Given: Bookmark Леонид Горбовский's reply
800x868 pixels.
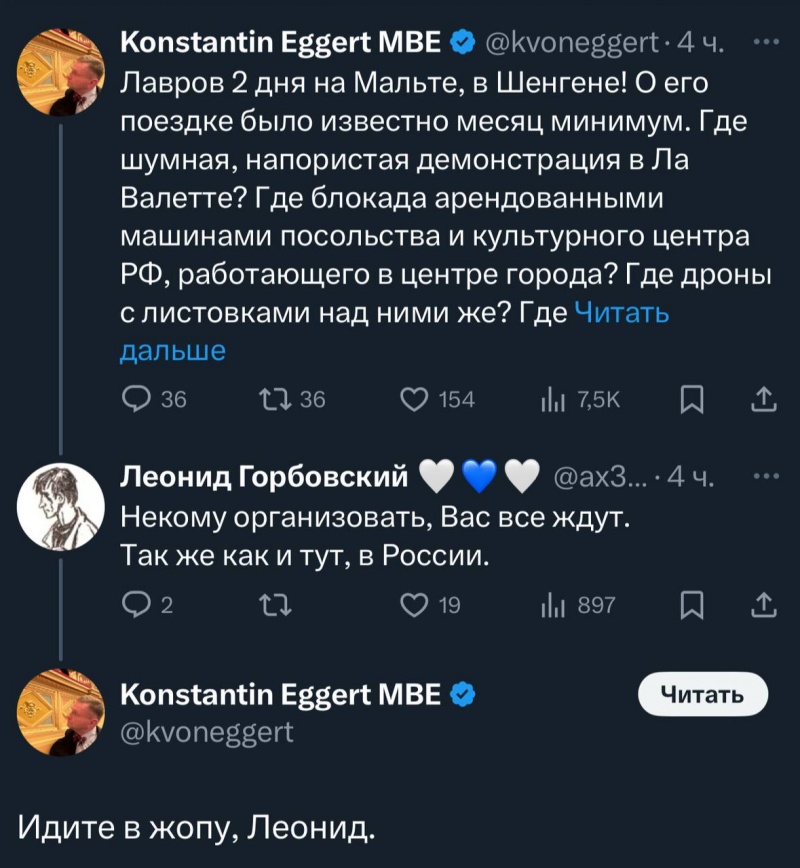Looking at the screenshot, I should click(690, 605).
